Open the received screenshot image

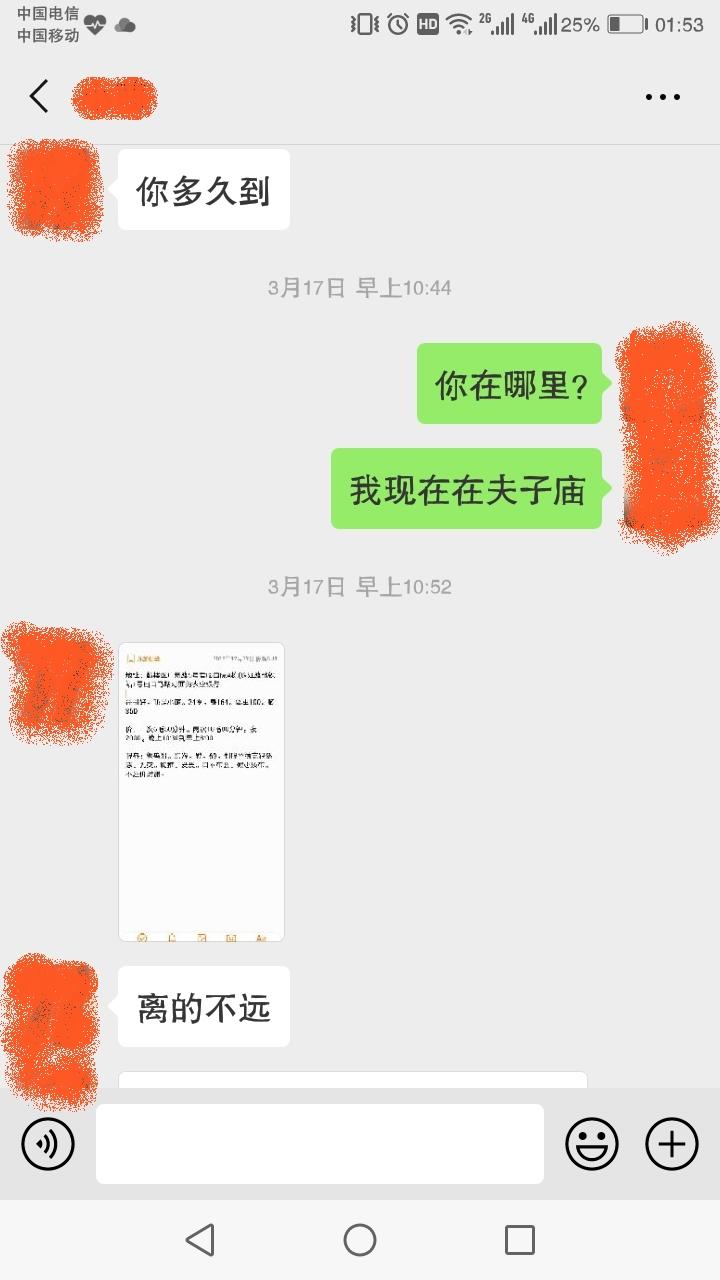[x=201, y=791]
